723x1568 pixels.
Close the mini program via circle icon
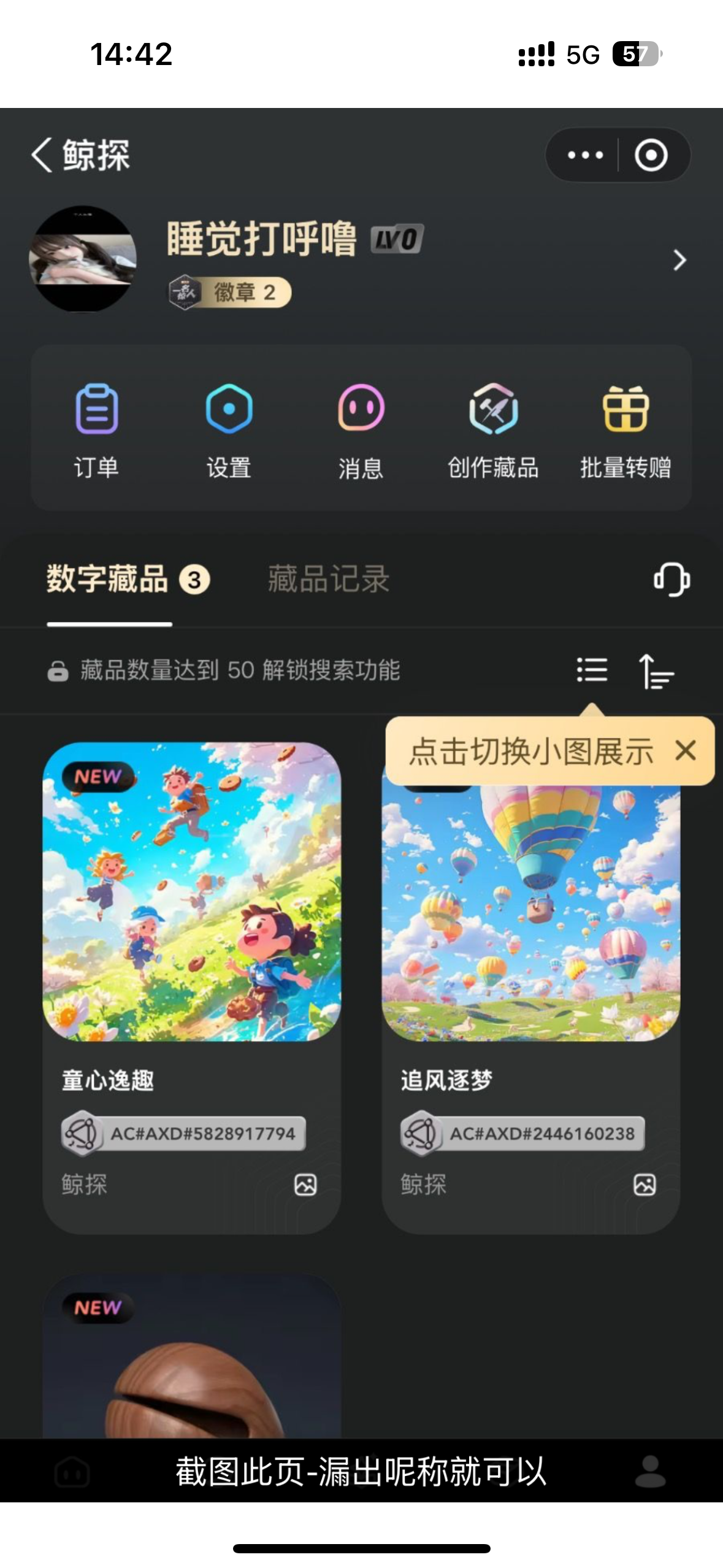click(x=651, y=155)
